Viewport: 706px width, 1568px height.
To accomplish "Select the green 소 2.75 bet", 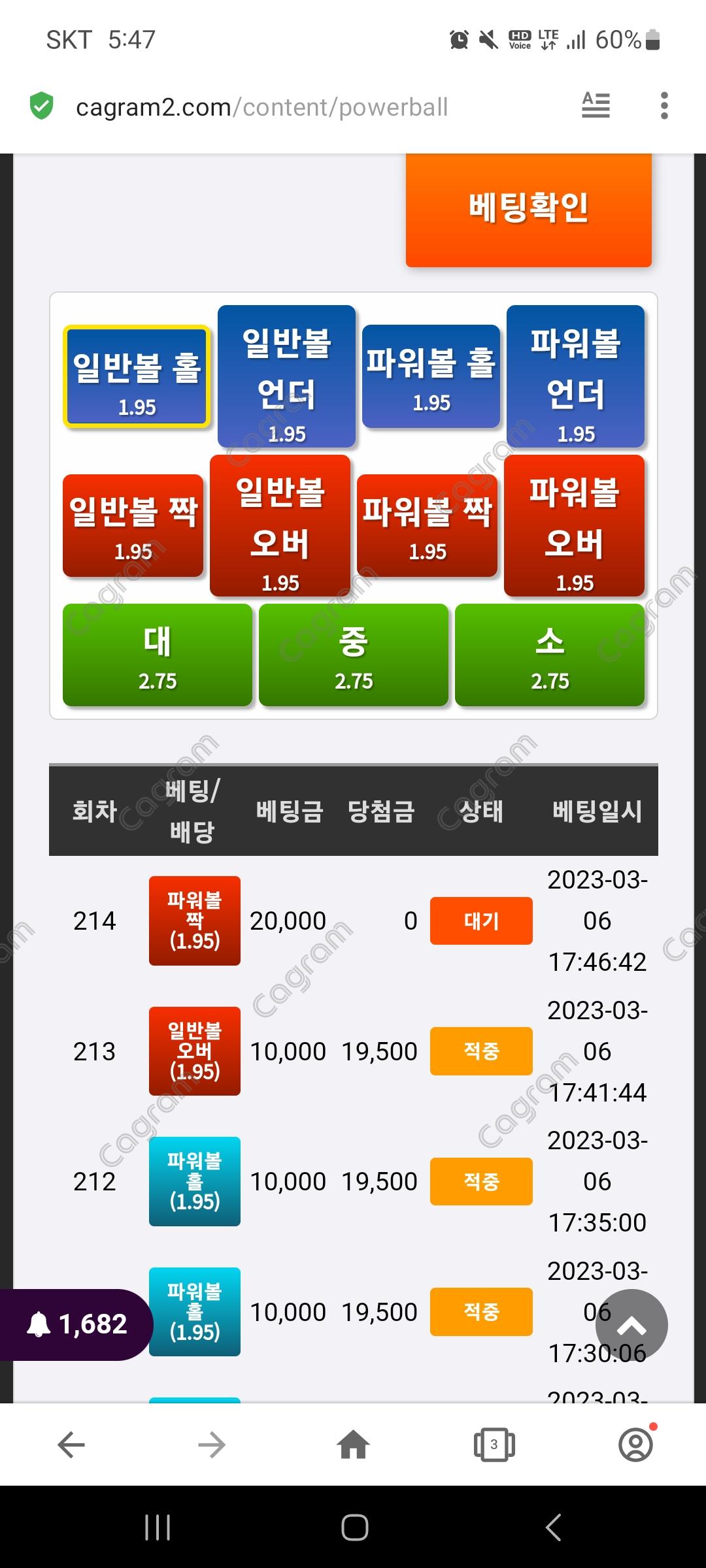I will (550, 655).
